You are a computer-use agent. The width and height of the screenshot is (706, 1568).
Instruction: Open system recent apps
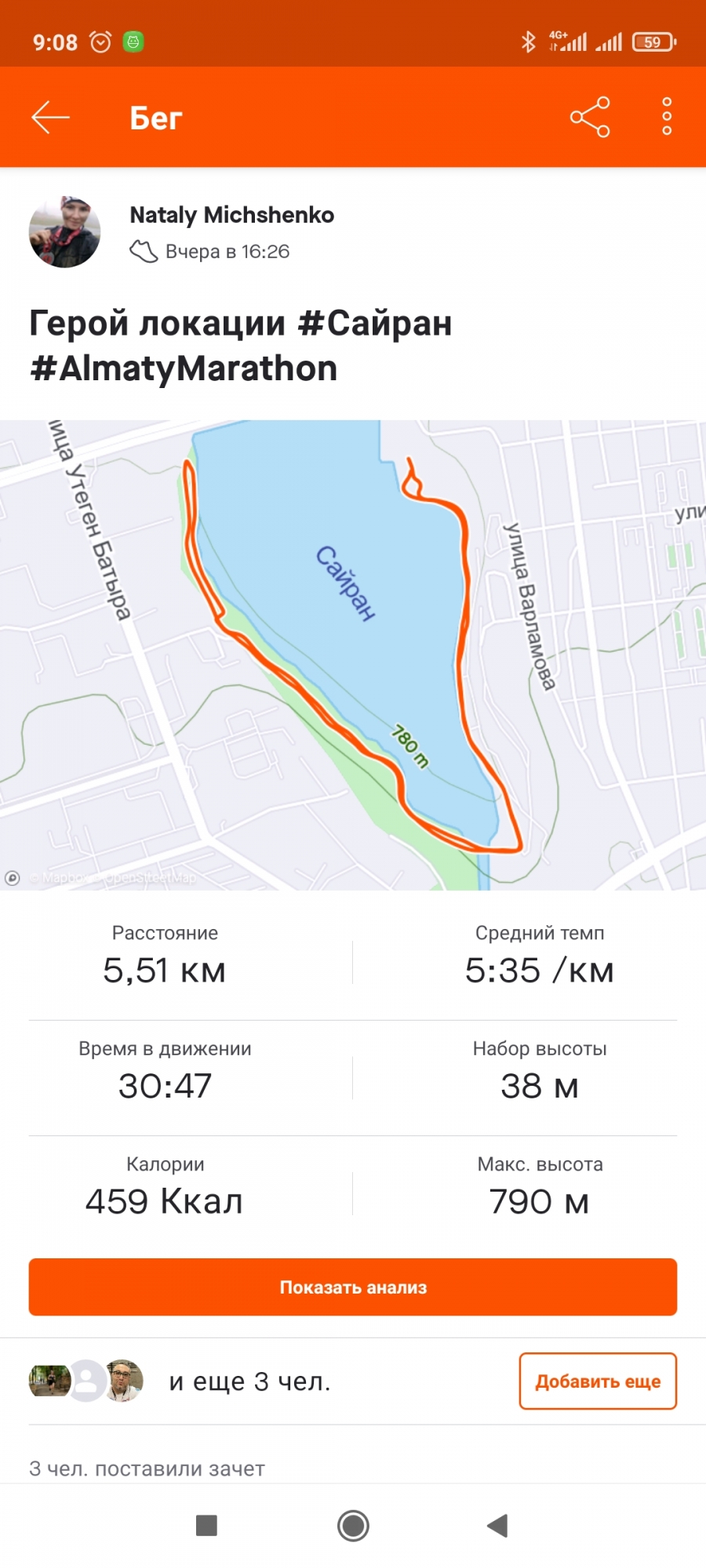pyautogui.click(x=206, y=1525)
